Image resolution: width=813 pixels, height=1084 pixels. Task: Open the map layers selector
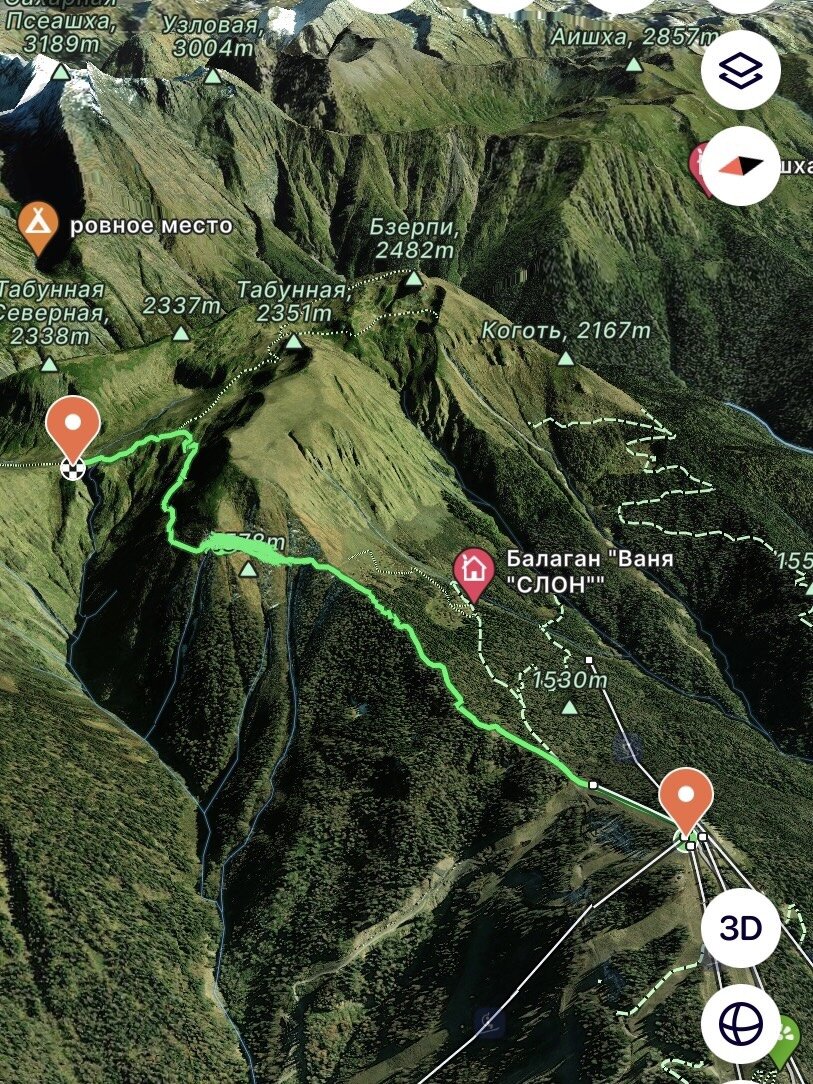pos(741,70)
